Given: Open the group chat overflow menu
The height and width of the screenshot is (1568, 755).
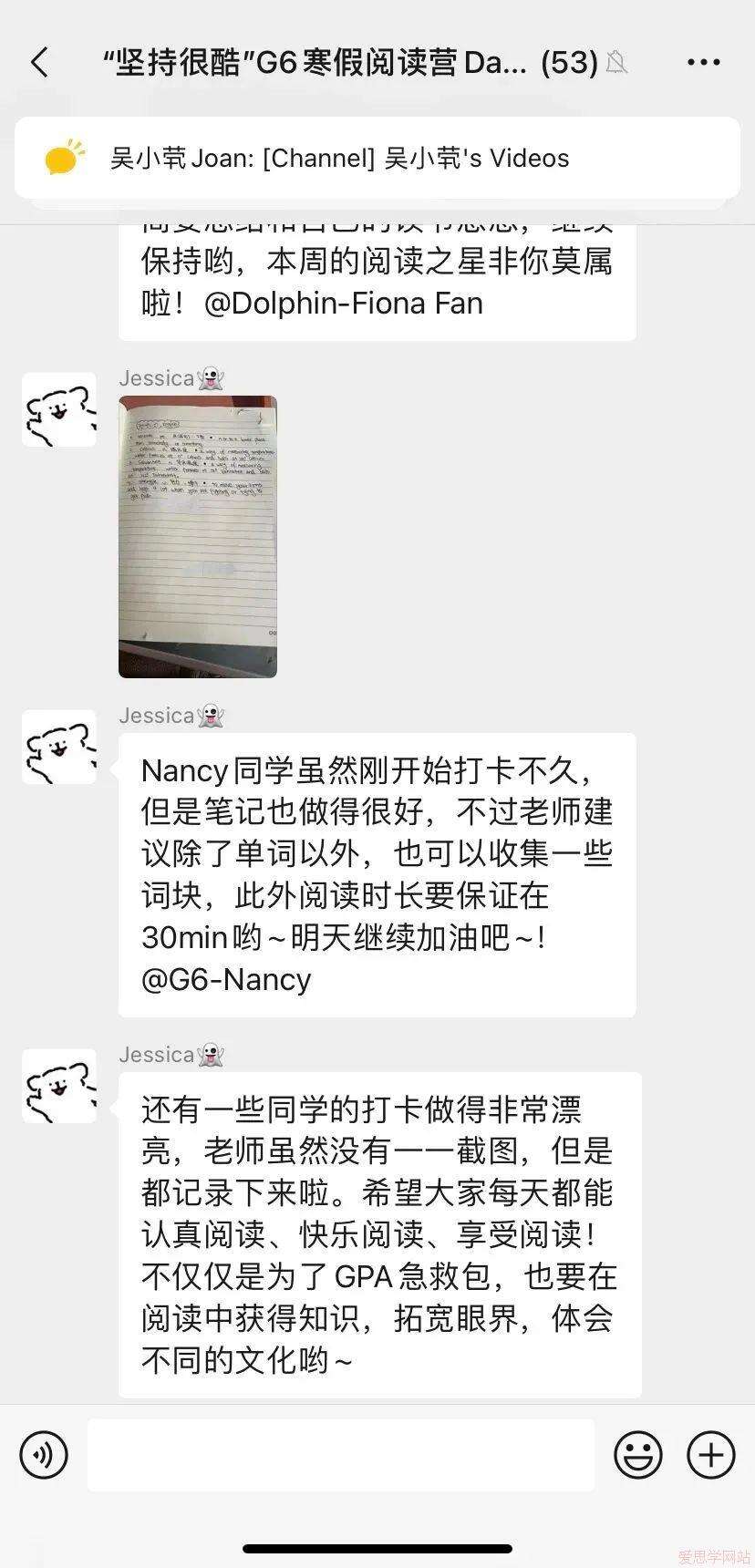Looking at the screenshot, I should 703,63.
